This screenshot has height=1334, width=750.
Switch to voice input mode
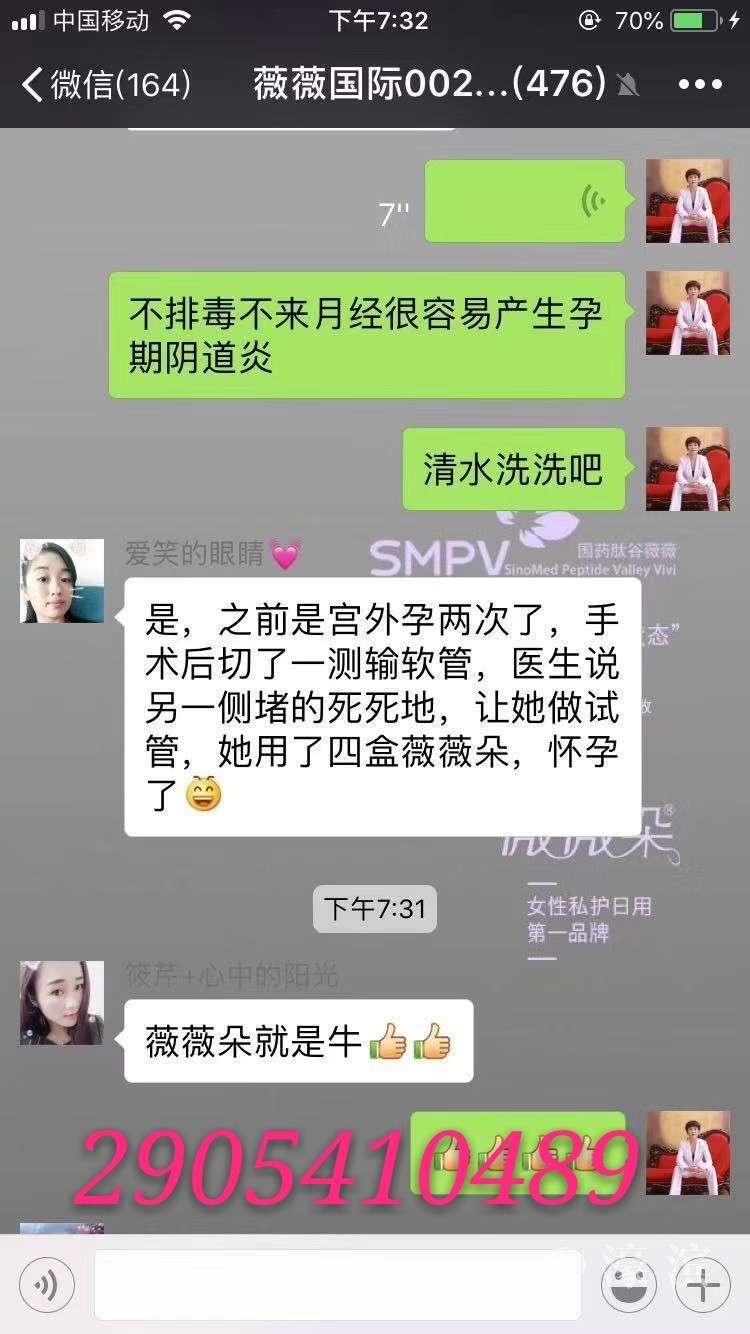(x=46, y=1285)
